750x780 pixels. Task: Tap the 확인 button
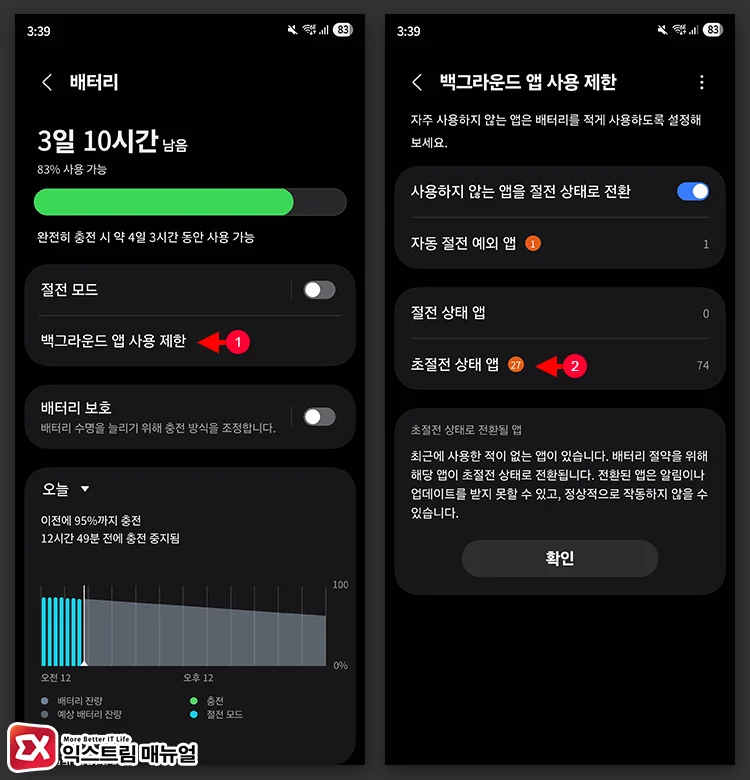coord(559,559)
